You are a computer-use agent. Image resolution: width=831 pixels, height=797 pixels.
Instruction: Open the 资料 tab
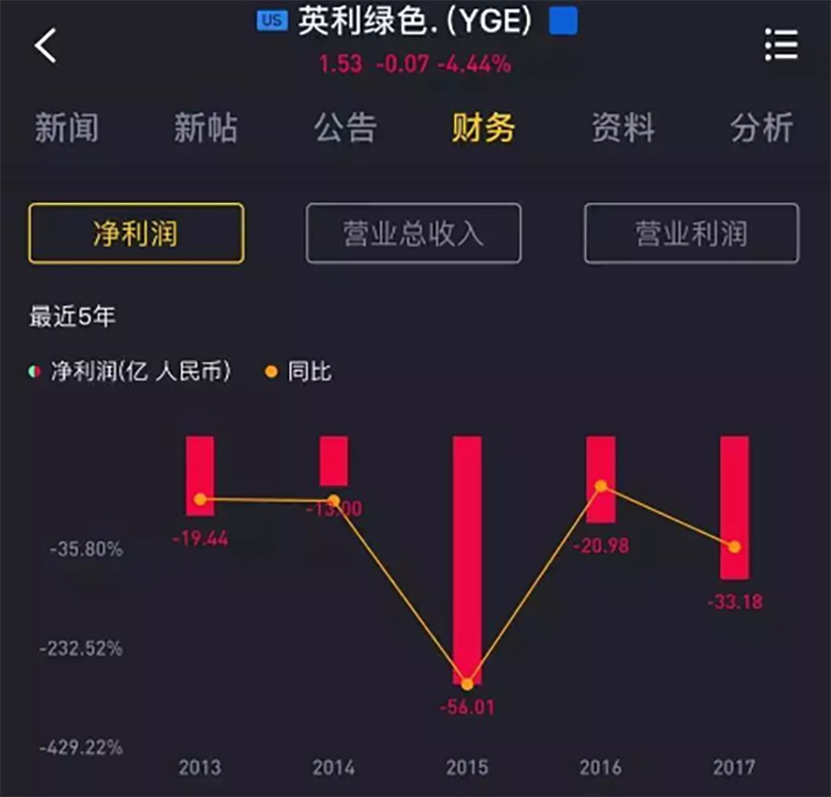point(622,128)
